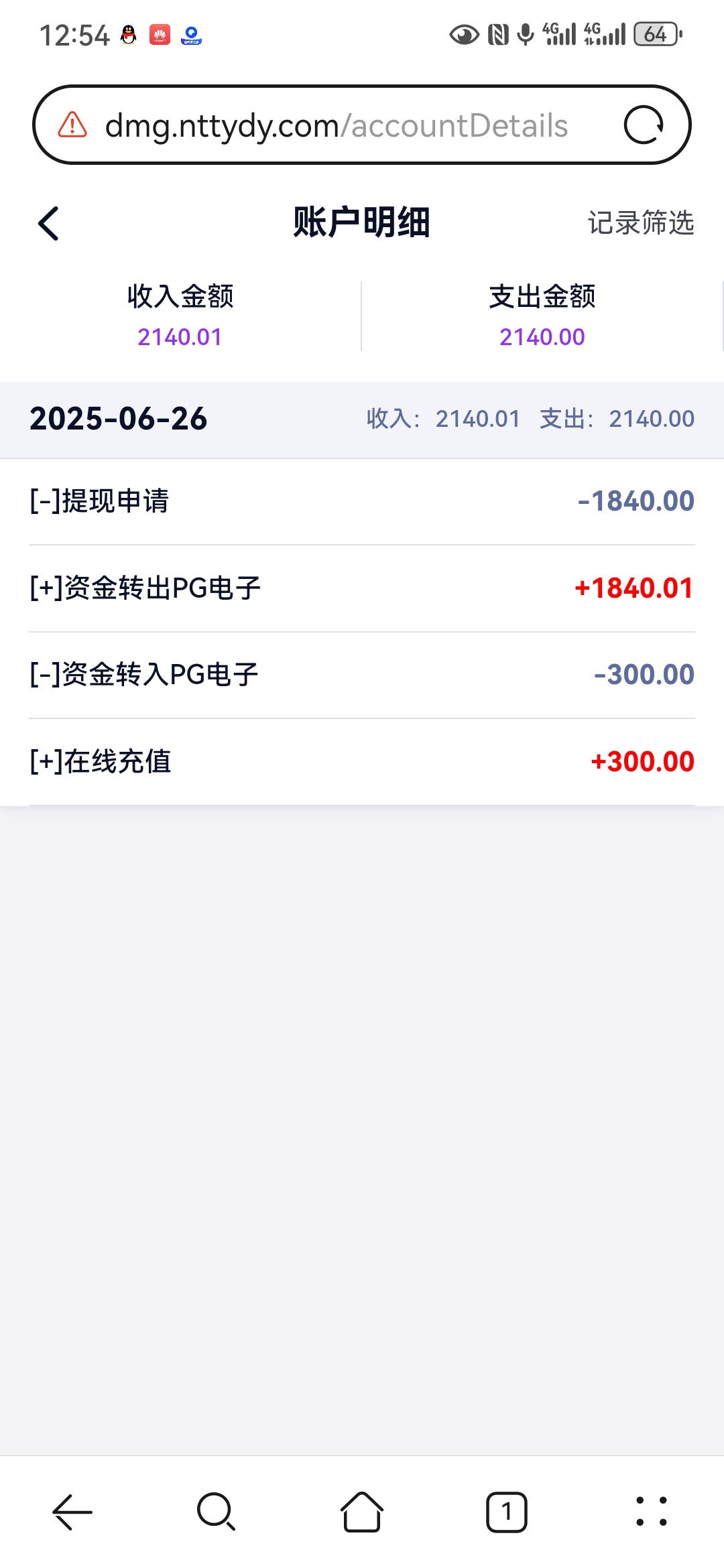Screen dimensions: 724x1568
Task: Refresh the page with the reload icon
Action: [x=646, y=124]
